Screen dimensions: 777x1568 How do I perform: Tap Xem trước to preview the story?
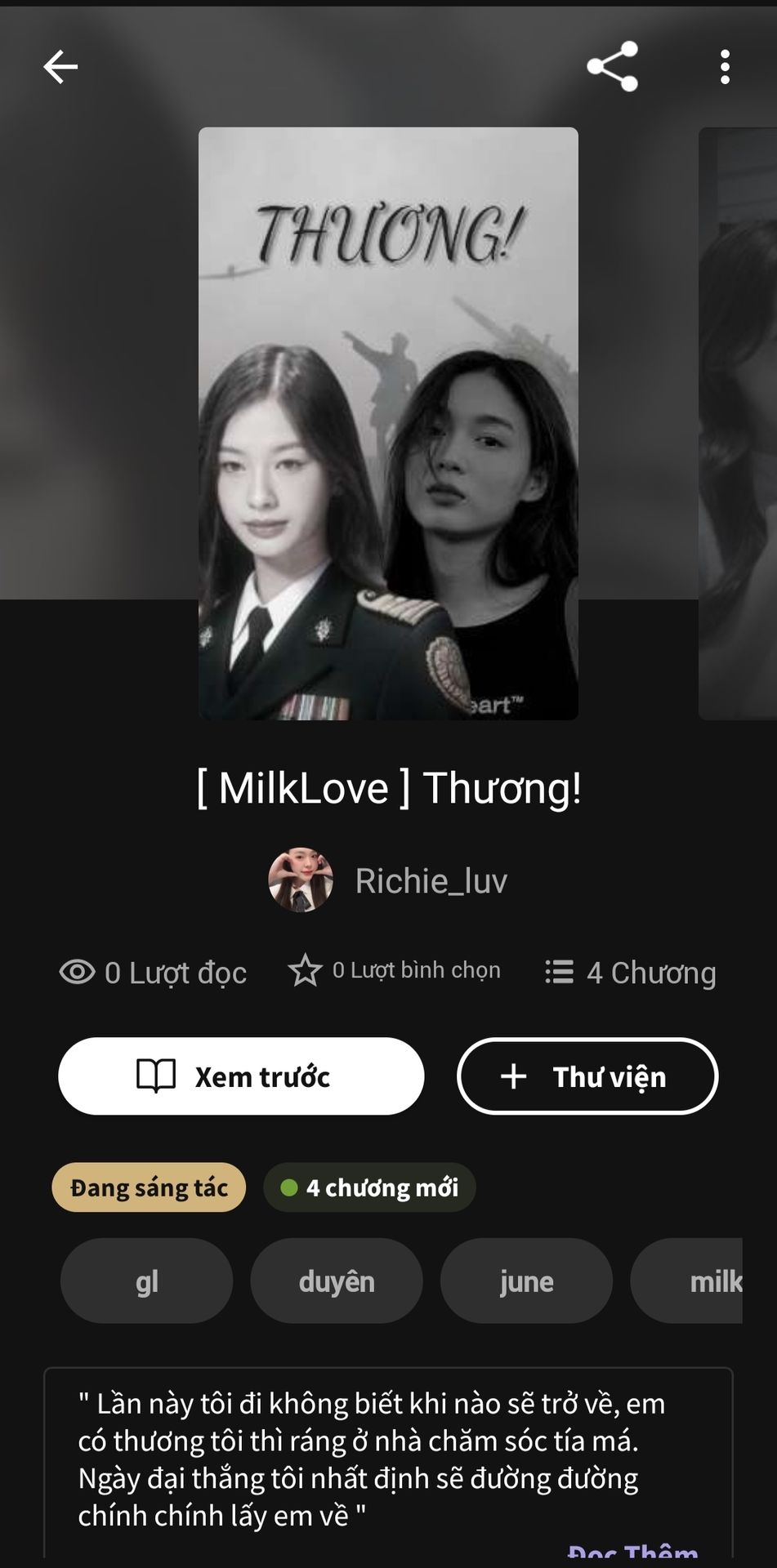[x=241, y=1076]
